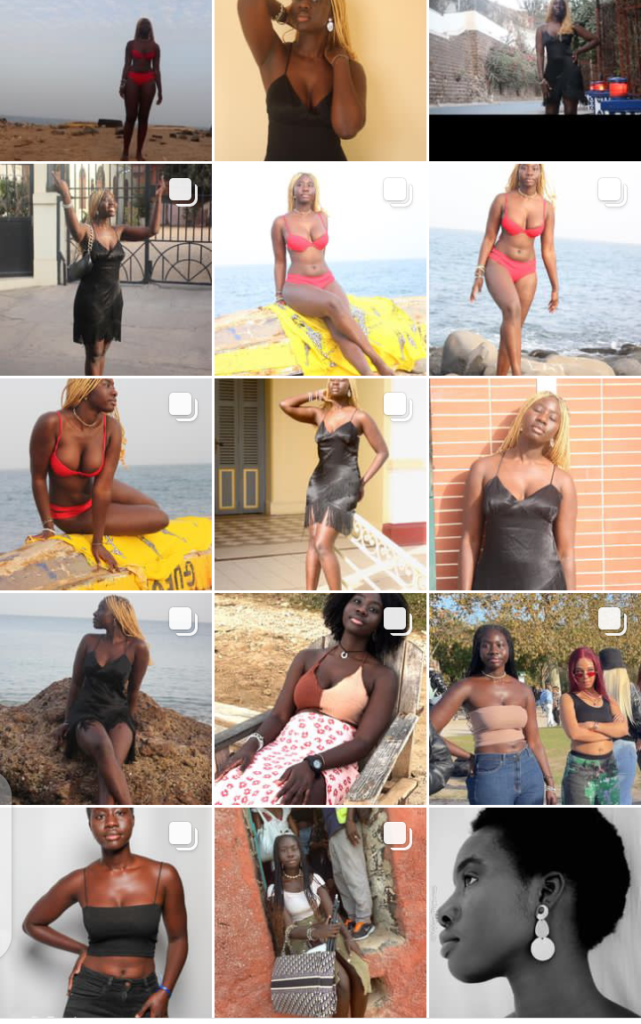
Task: Open the red doorway post with the woven bag
Action: pyautogui.click(x=320, y=912)
